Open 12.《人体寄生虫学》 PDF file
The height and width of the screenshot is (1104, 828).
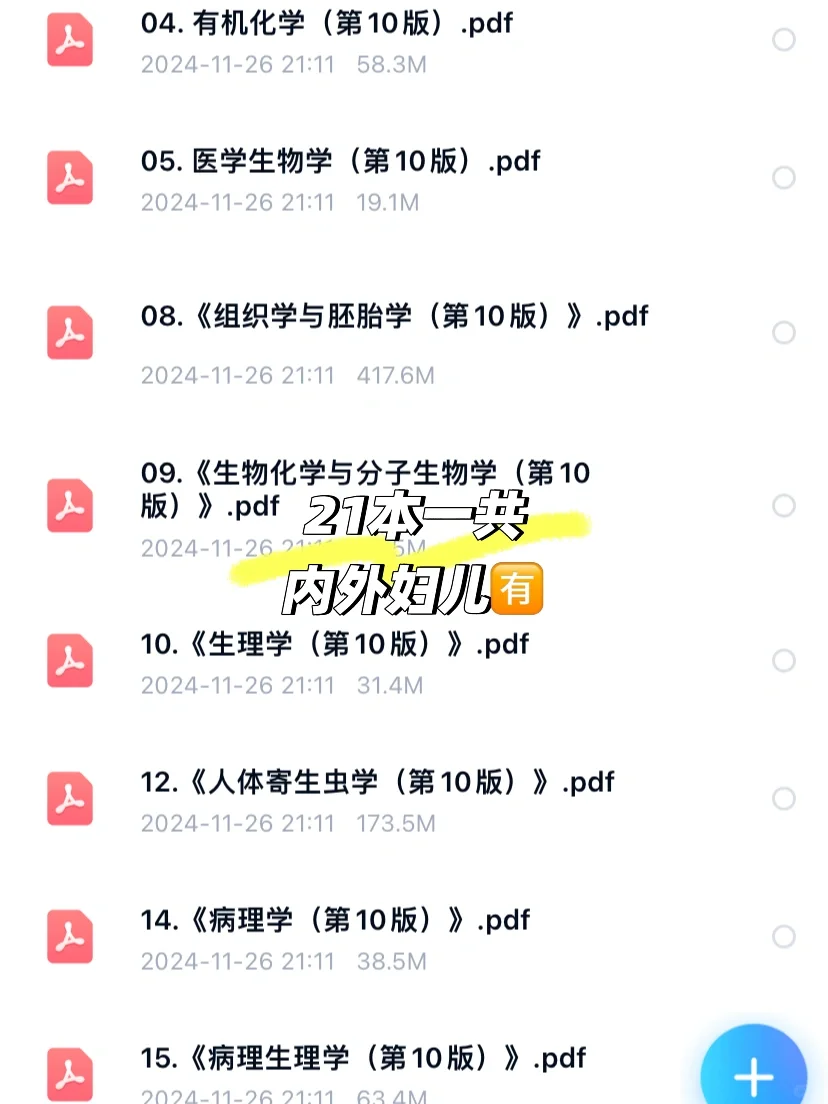[377, 782]
